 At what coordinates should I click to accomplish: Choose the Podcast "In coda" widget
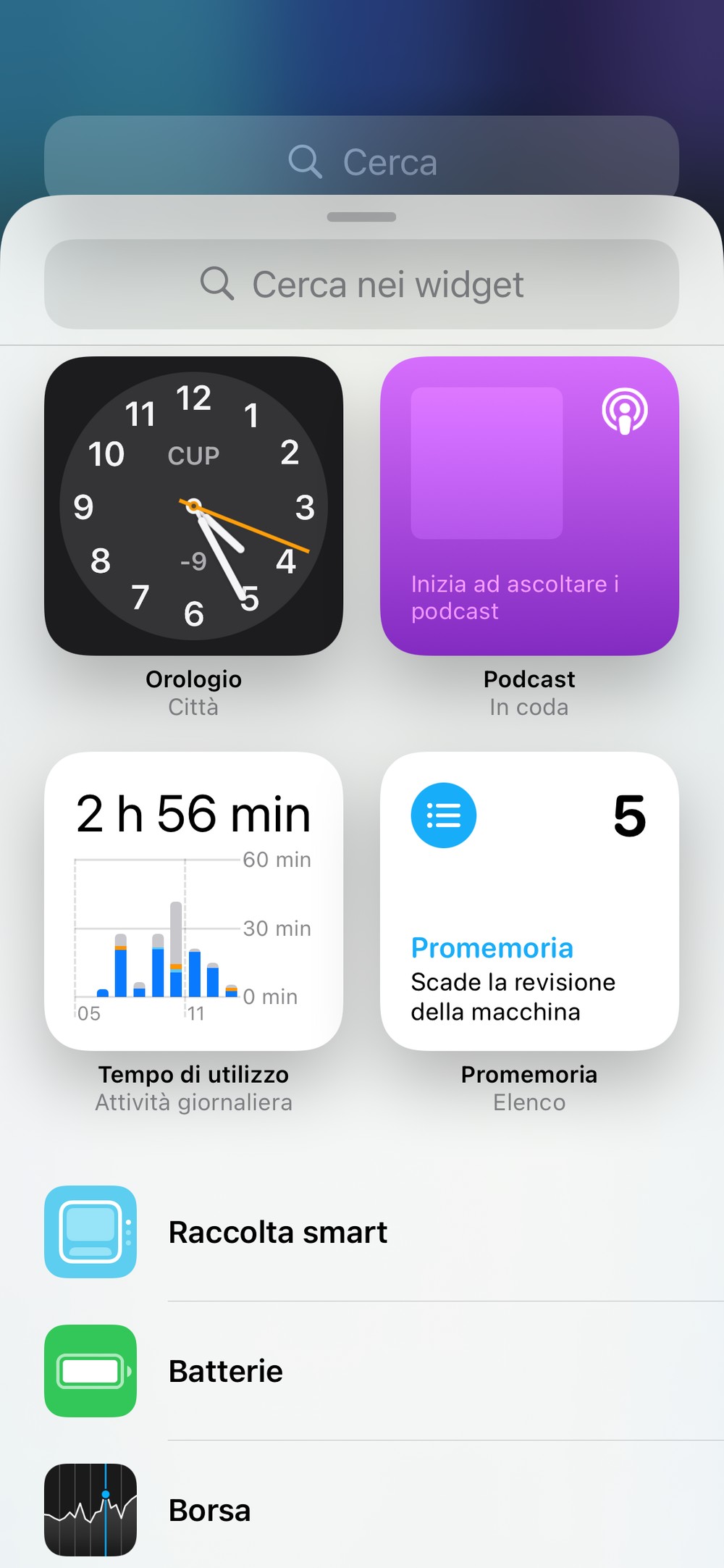(529, 506)
